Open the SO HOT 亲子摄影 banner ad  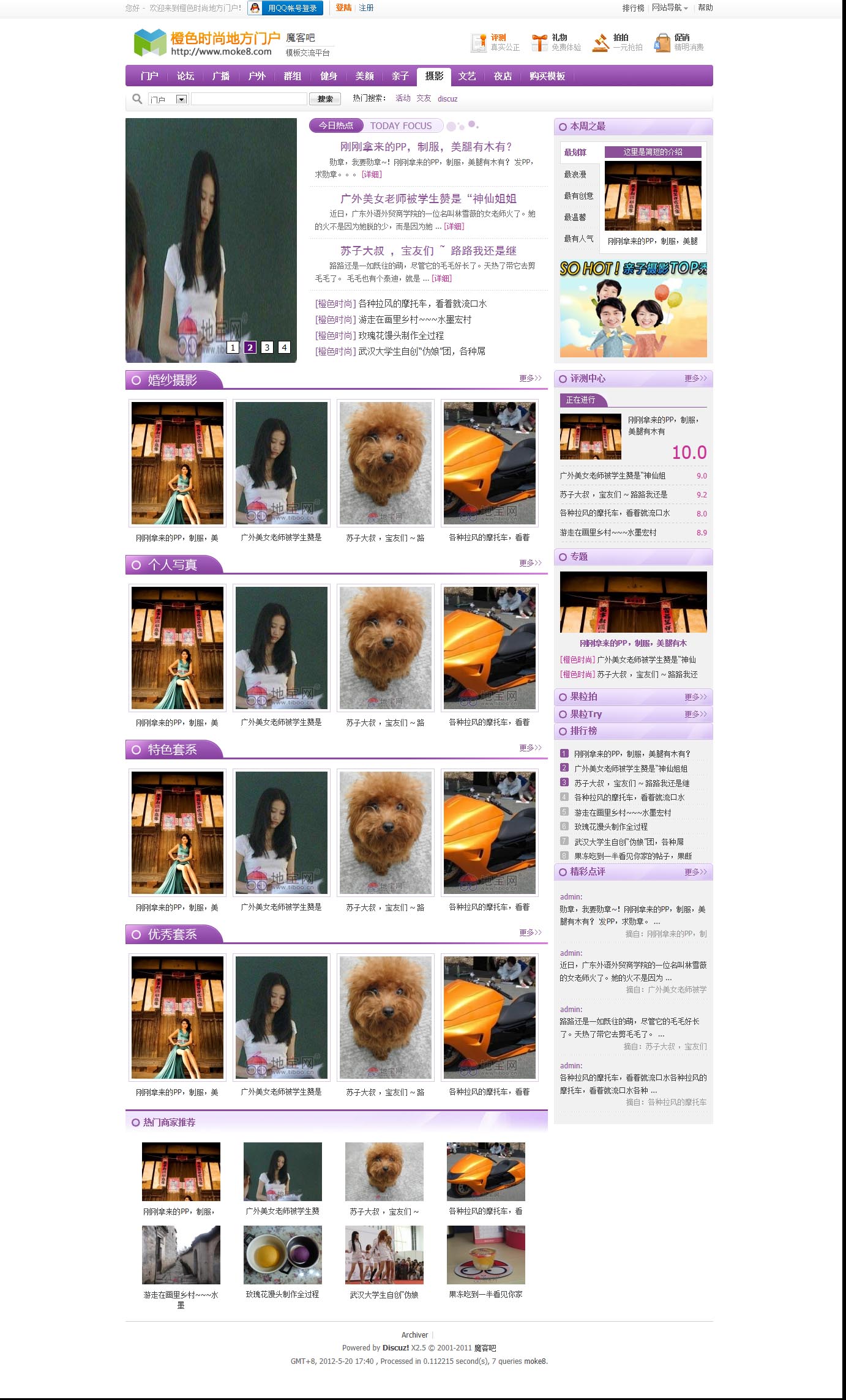633,308
